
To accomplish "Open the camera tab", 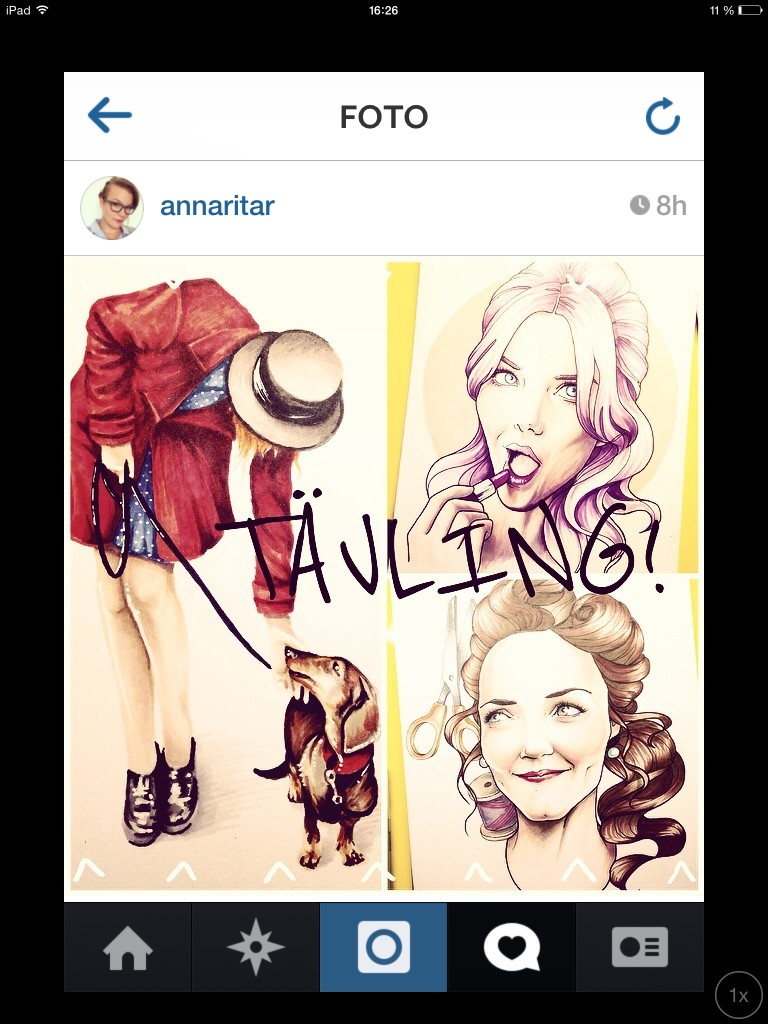I will click(384, 948).
